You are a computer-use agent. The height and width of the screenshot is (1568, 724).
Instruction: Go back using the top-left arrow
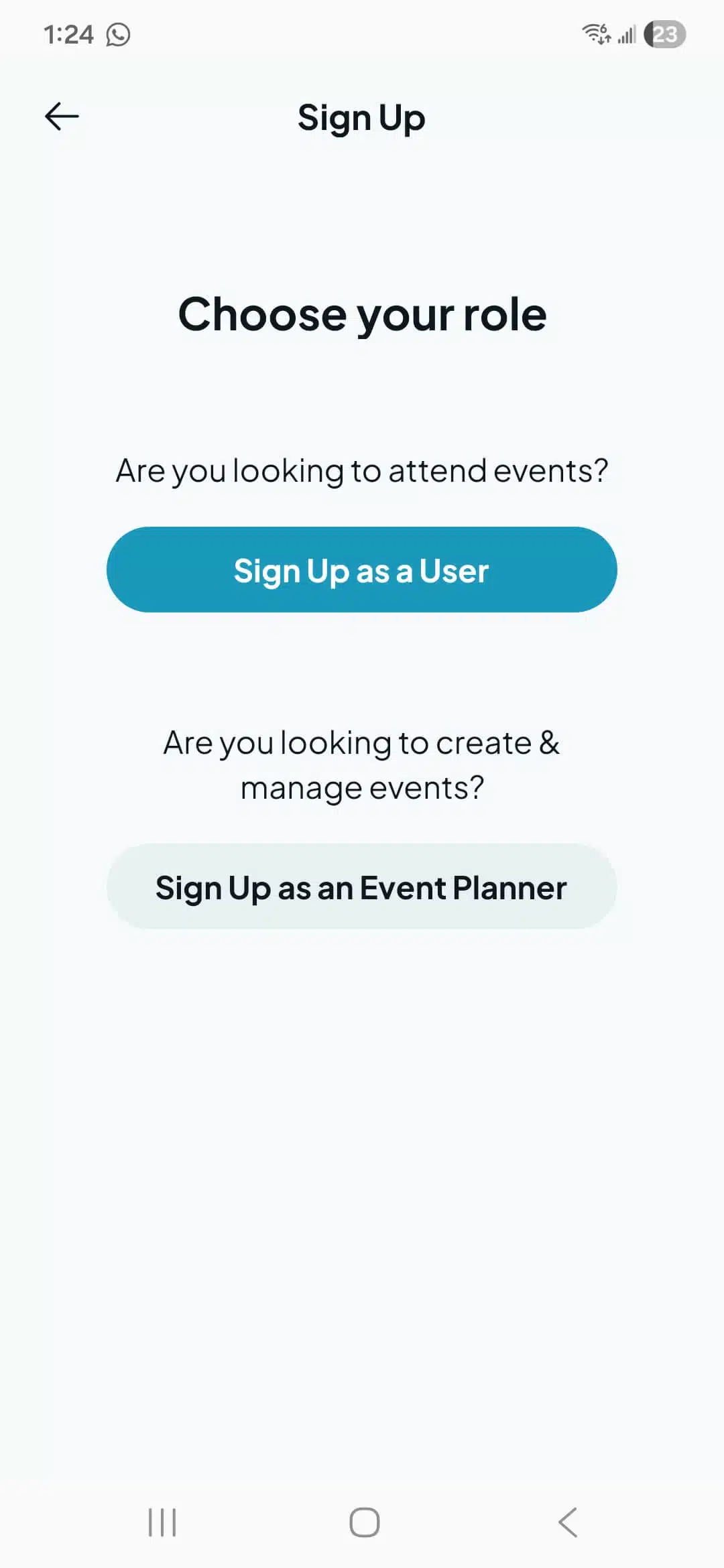click(x=62, y=117)
